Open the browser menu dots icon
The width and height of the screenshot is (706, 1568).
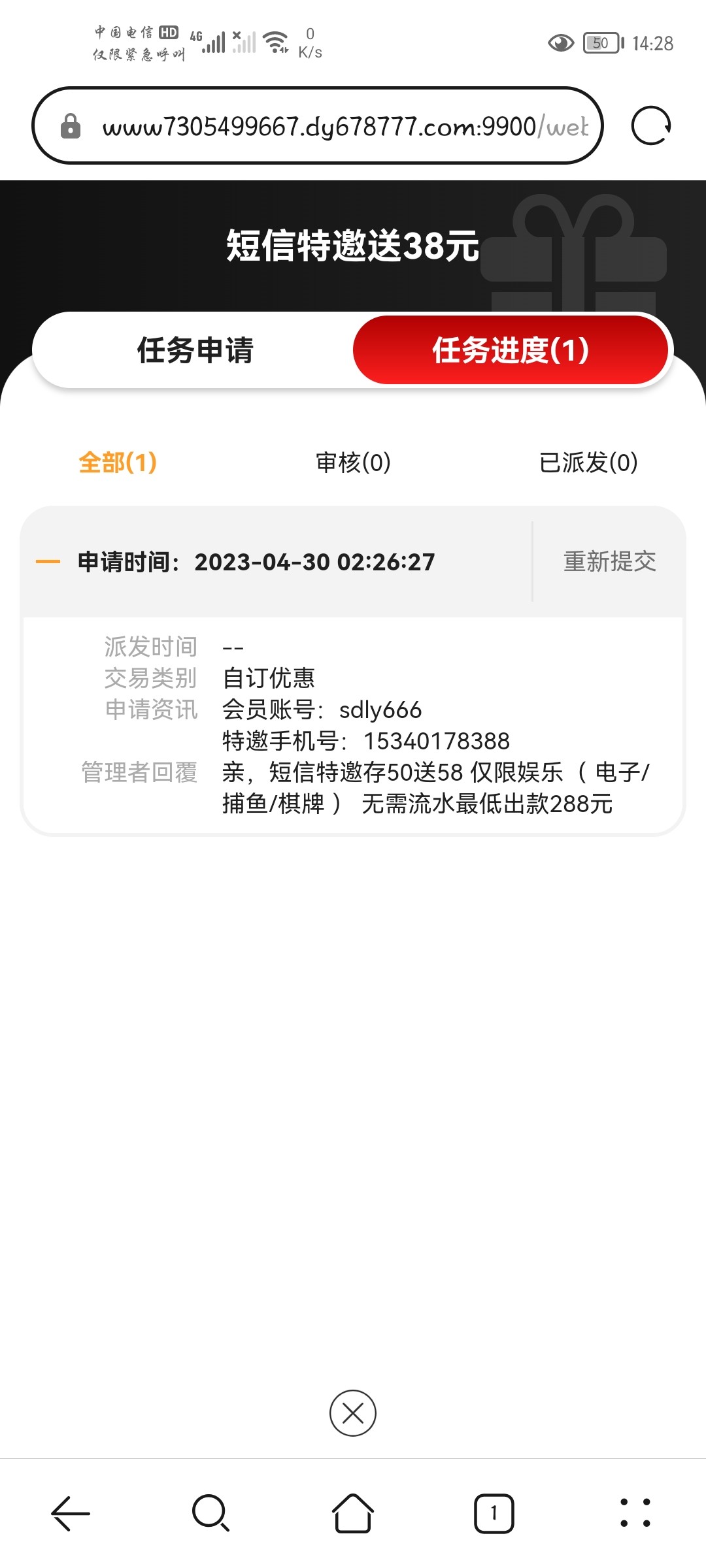[x=635, y=1514]
